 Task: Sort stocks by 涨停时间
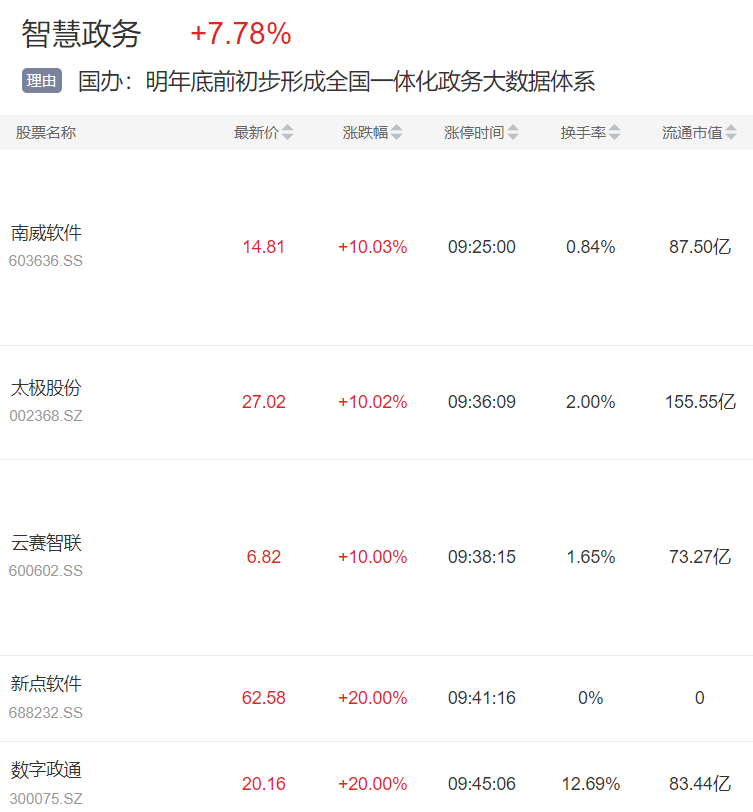[x=482, y=133]
